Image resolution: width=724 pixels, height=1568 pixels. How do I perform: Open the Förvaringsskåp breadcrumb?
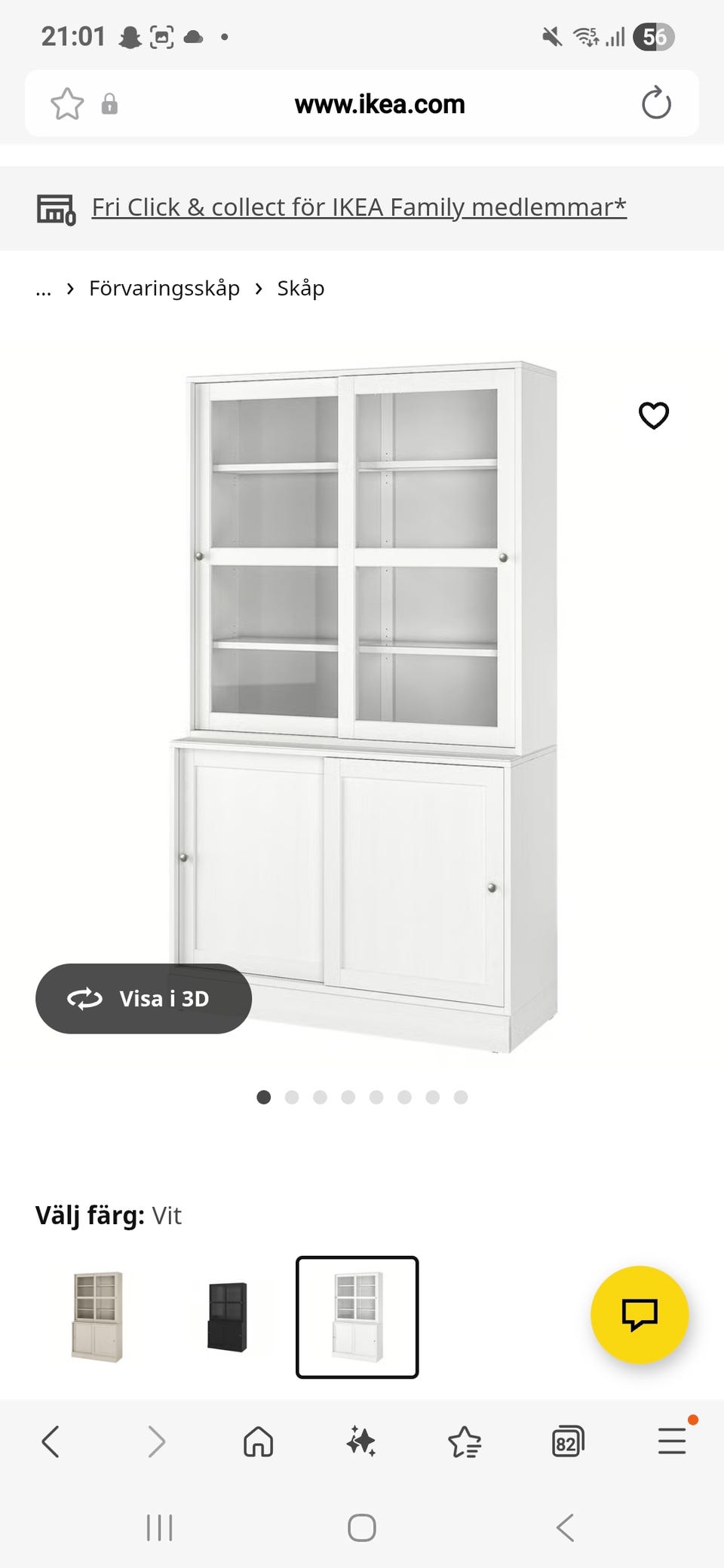[x=164, y=288]
